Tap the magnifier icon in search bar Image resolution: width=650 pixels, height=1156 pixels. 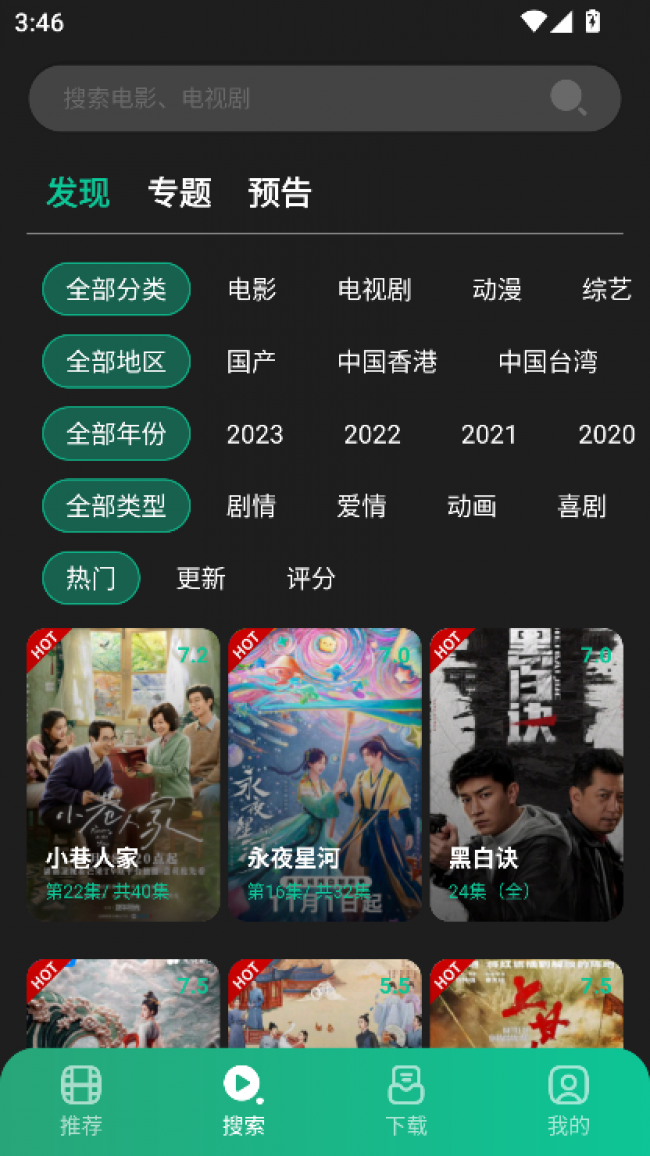point(568,97)
